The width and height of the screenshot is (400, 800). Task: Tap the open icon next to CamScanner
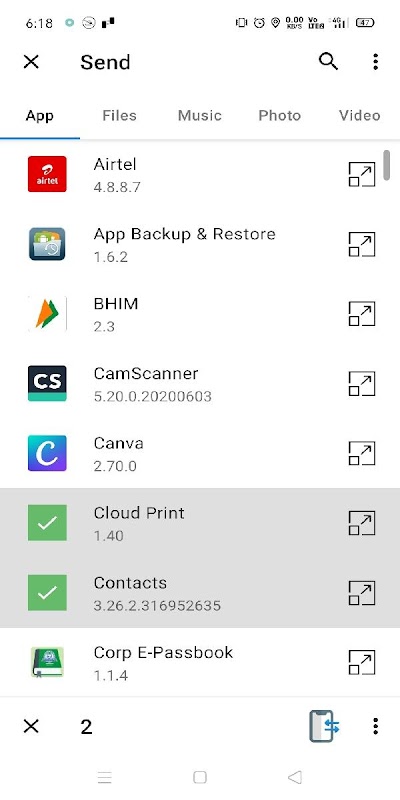362,384
